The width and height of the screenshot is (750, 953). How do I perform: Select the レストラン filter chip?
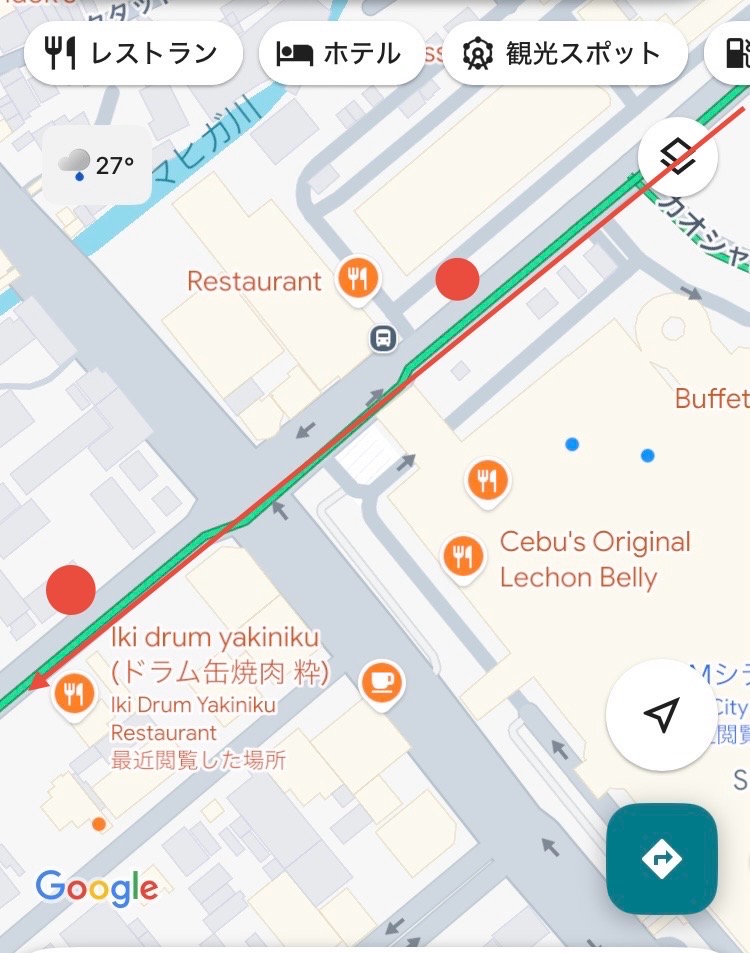click(133, 53)
